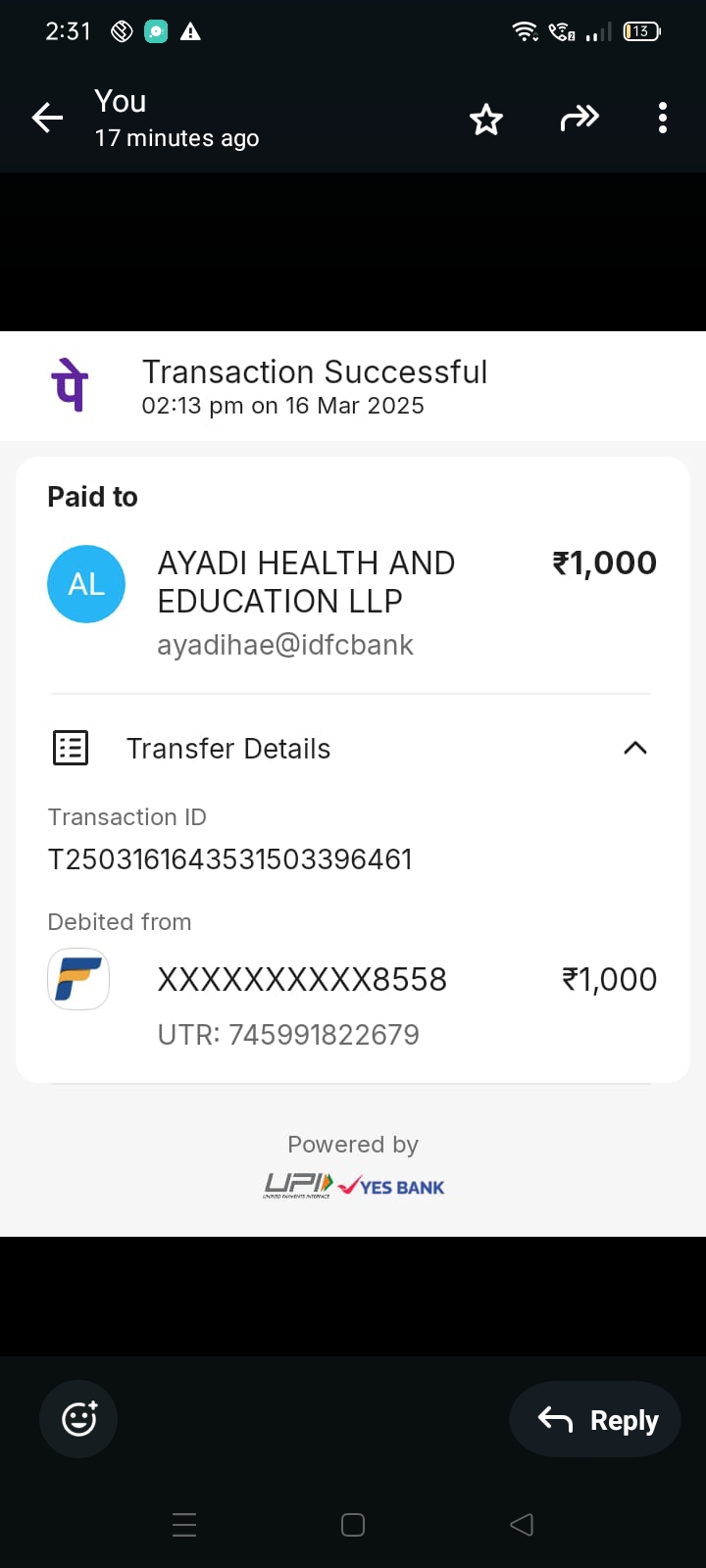Forward this image
The height and width of the screenshot is (1568, 706).
579,119
